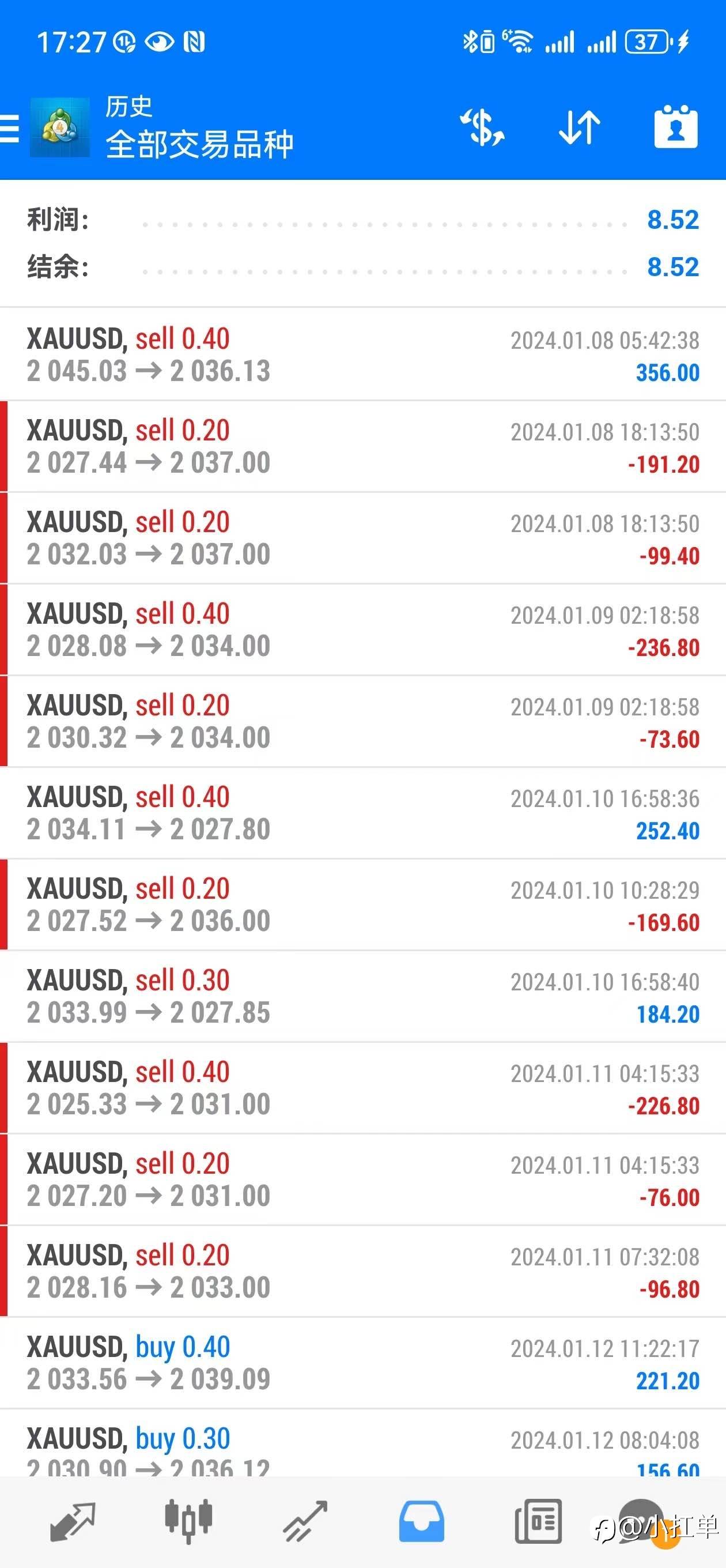Open the sell 0.40 trade with profit 252.40
Image resolution: width=726 pixels, height=1568 pixels.
[x=362, y=813]
